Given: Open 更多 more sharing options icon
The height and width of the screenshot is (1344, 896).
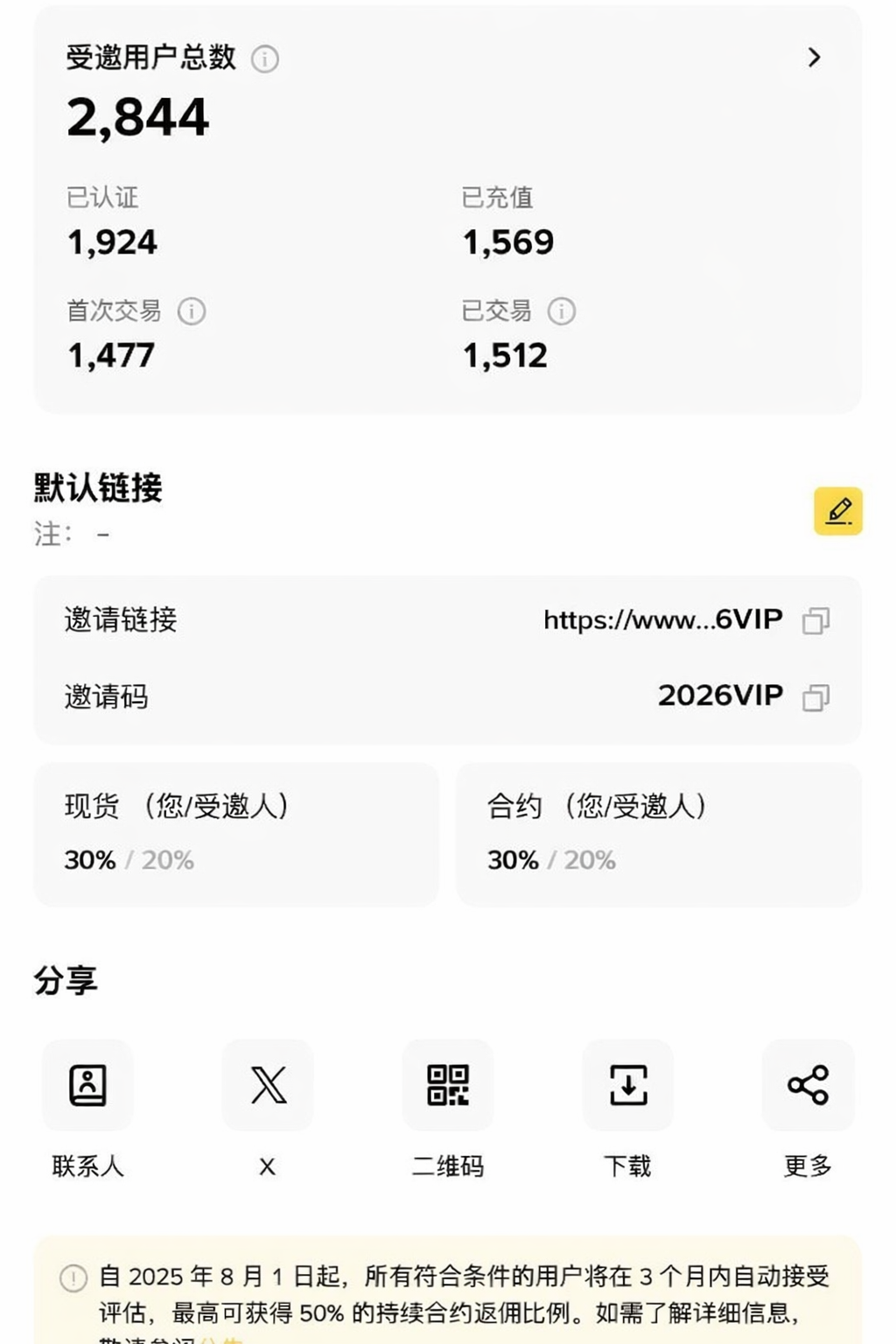Looking at the screenshot, I should coord(807,1085).
